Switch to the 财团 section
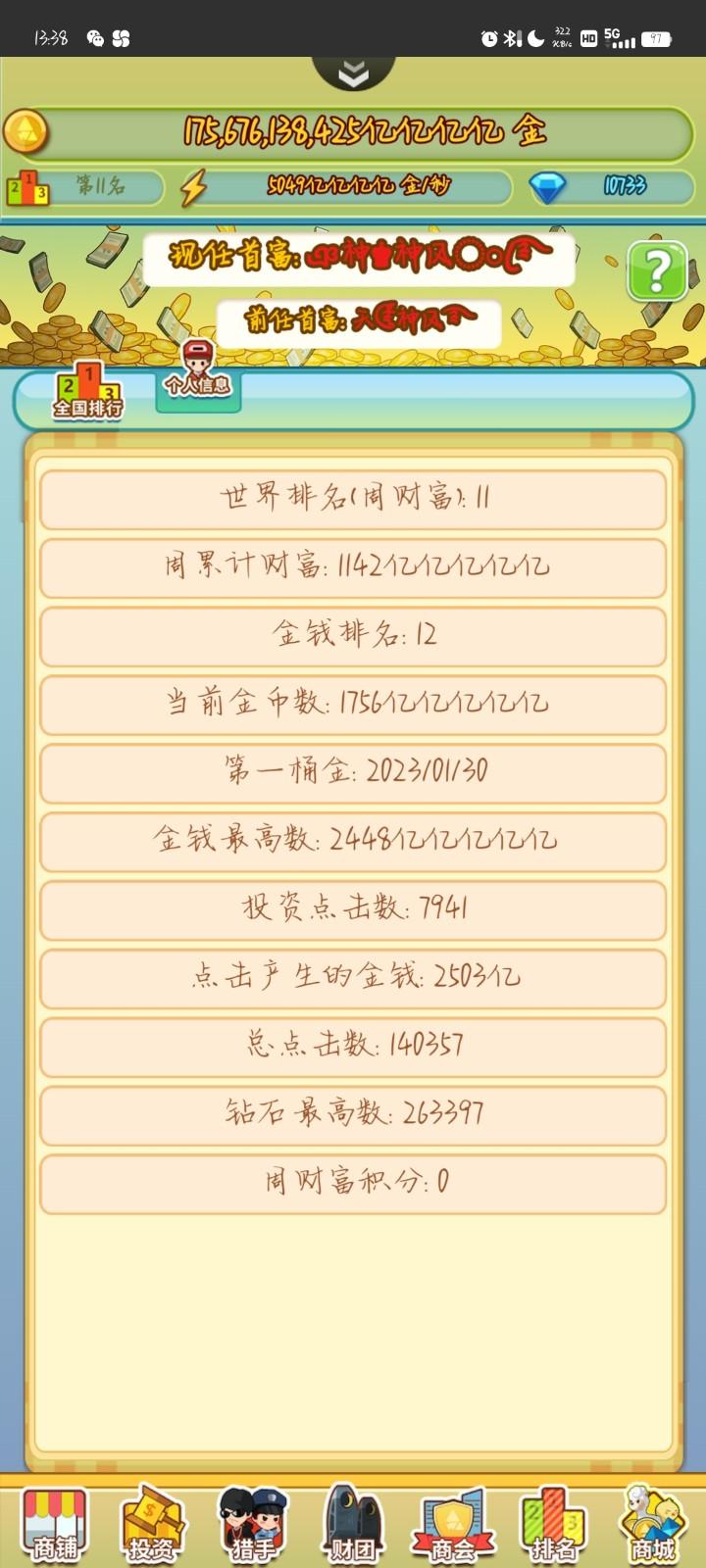The height and width of the screenshot is (1568, 706). 353,1525
